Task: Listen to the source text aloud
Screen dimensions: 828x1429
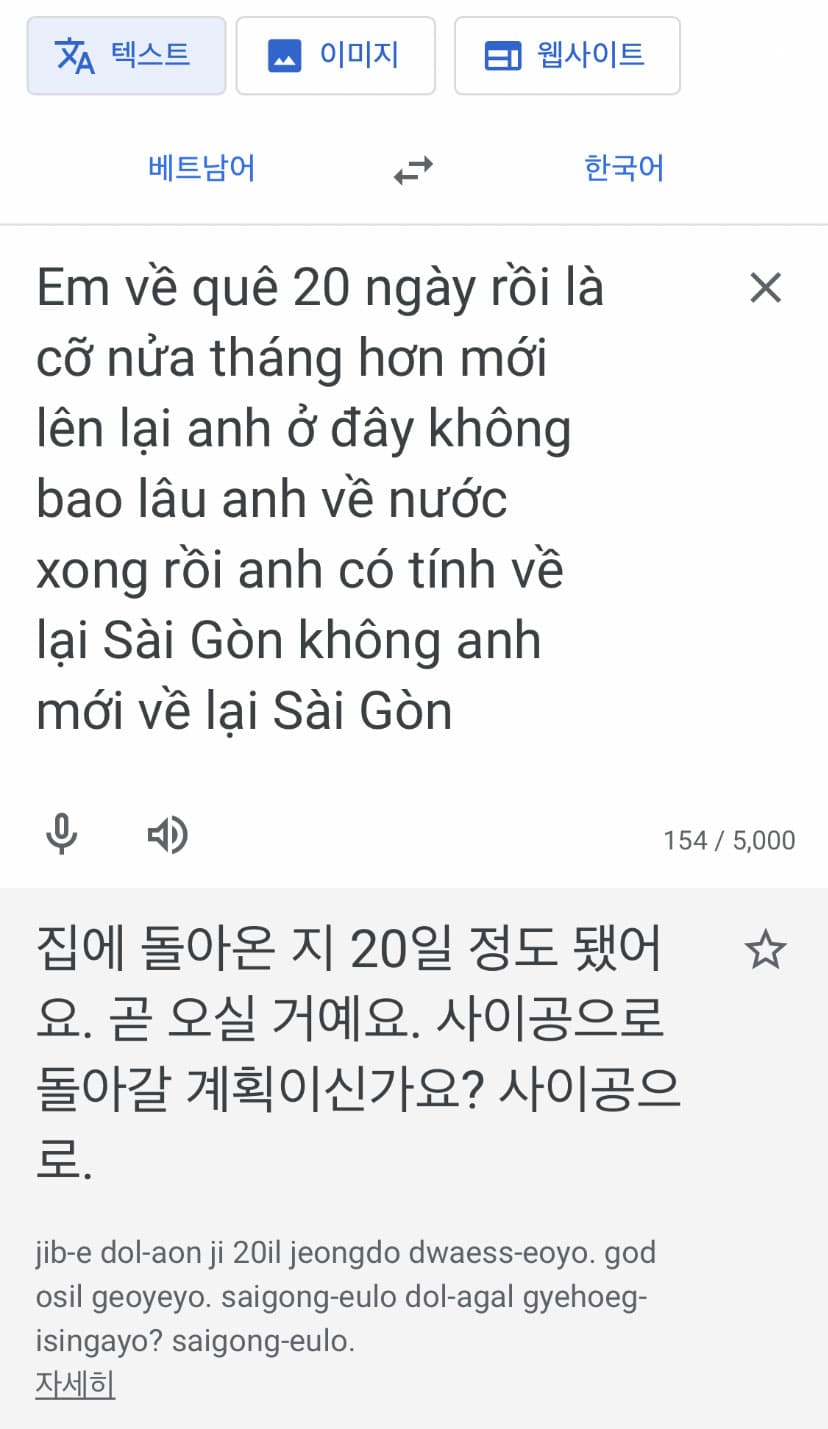Action: [x=167, y=834]
